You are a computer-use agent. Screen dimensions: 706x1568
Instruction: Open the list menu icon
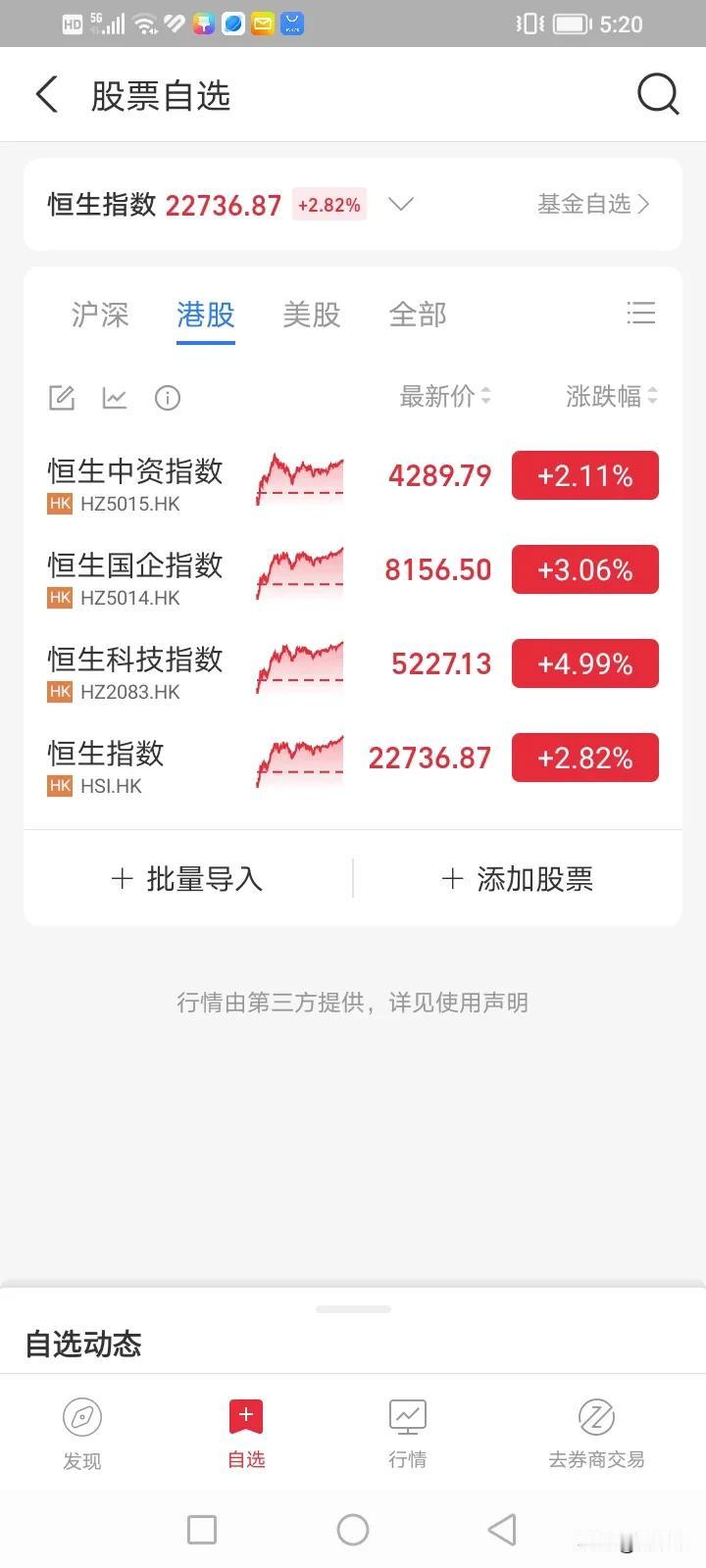[641, 314]
